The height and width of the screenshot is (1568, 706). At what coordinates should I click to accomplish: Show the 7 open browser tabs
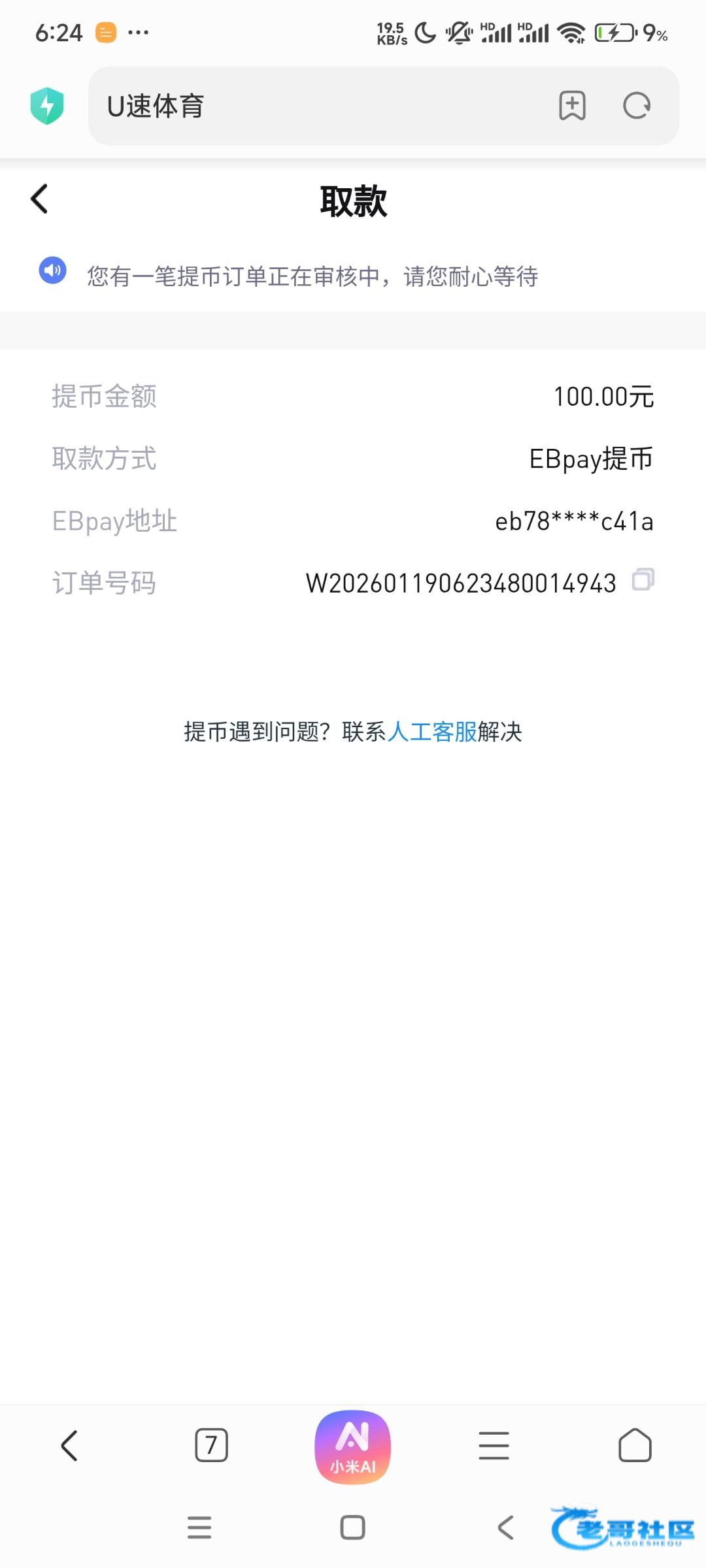tap(211, 1445)
